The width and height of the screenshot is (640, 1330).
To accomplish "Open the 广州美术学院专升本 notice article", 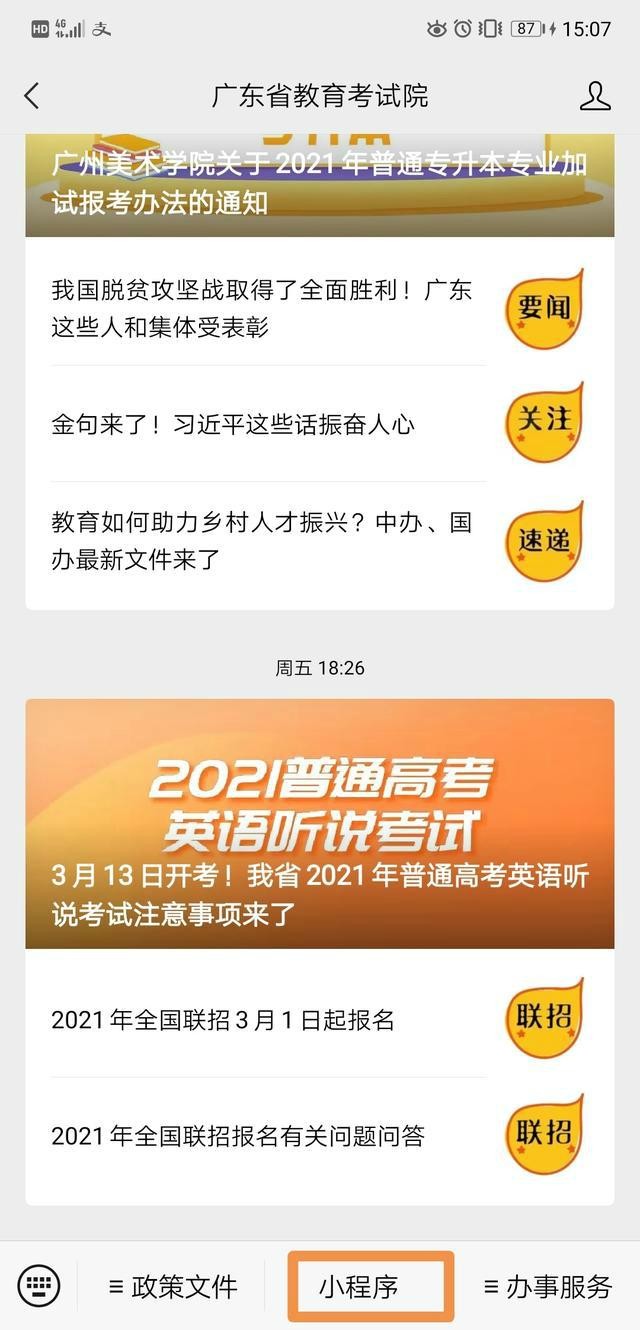I will pyautogui.click(x=319, y=185).
